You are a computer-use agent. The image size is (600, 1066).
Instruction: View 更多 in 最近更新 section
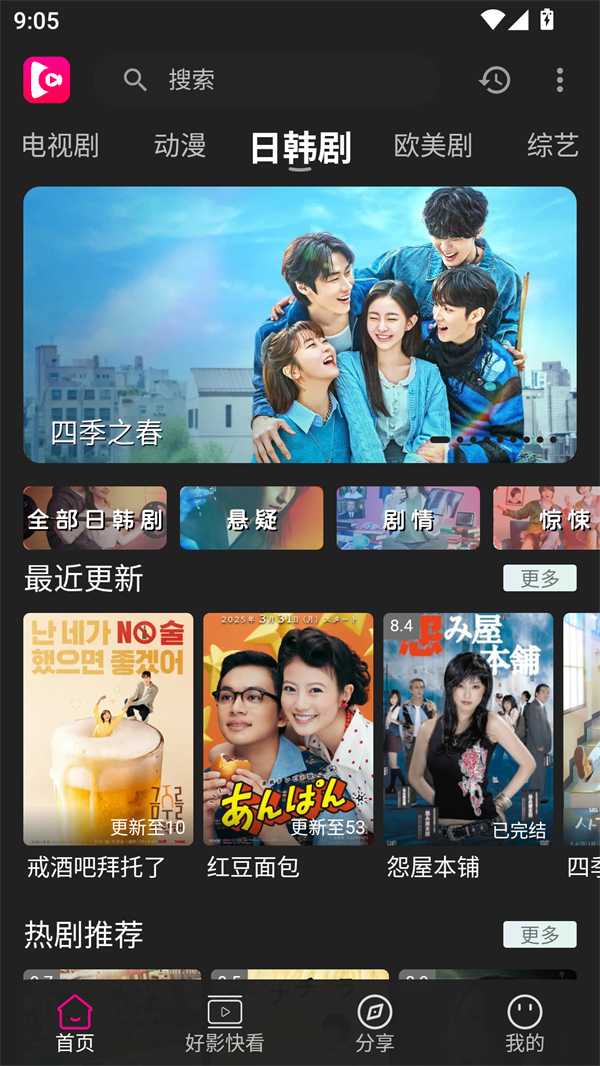[540, 578]
